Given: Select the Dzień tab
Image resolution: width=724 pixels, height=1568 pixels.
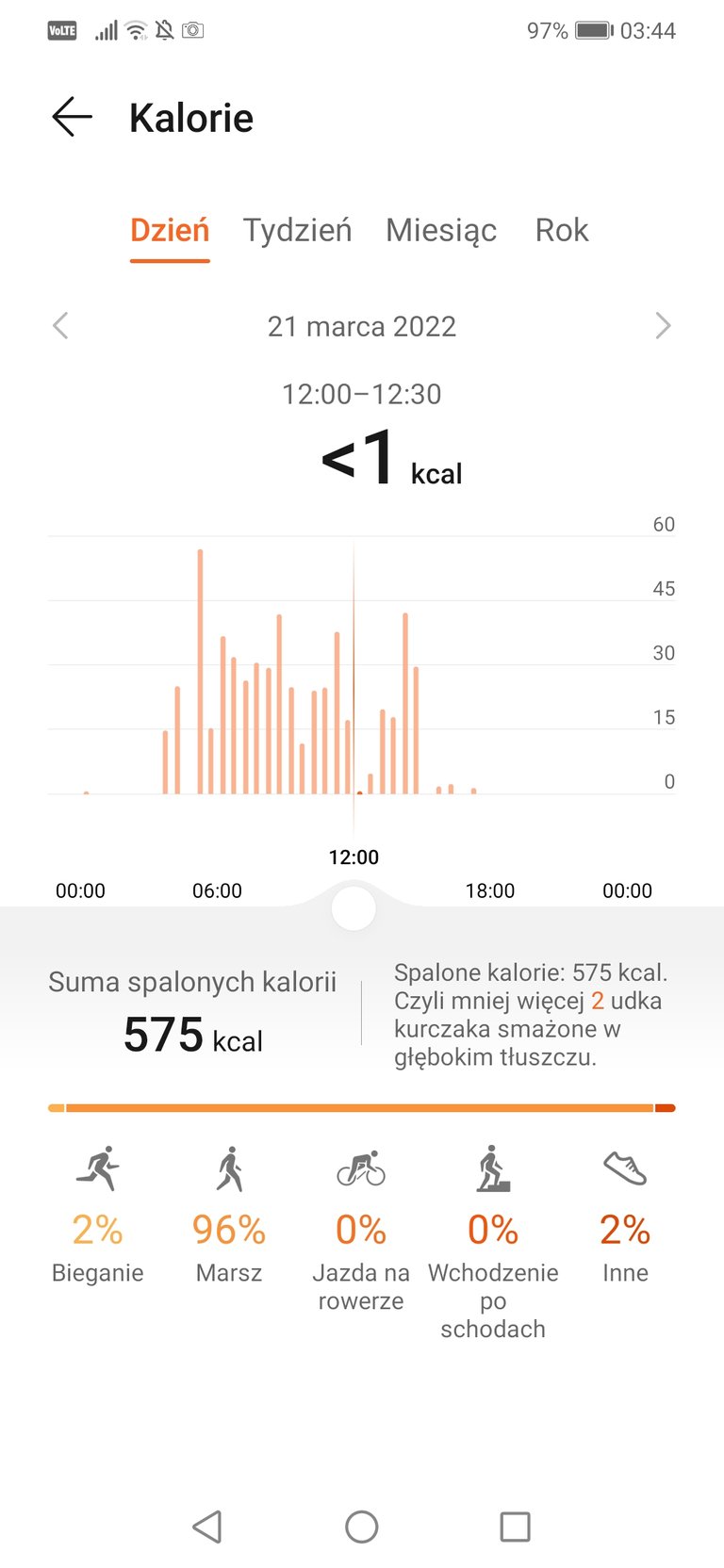Looking at the screenshot, I should pos(170,230).
